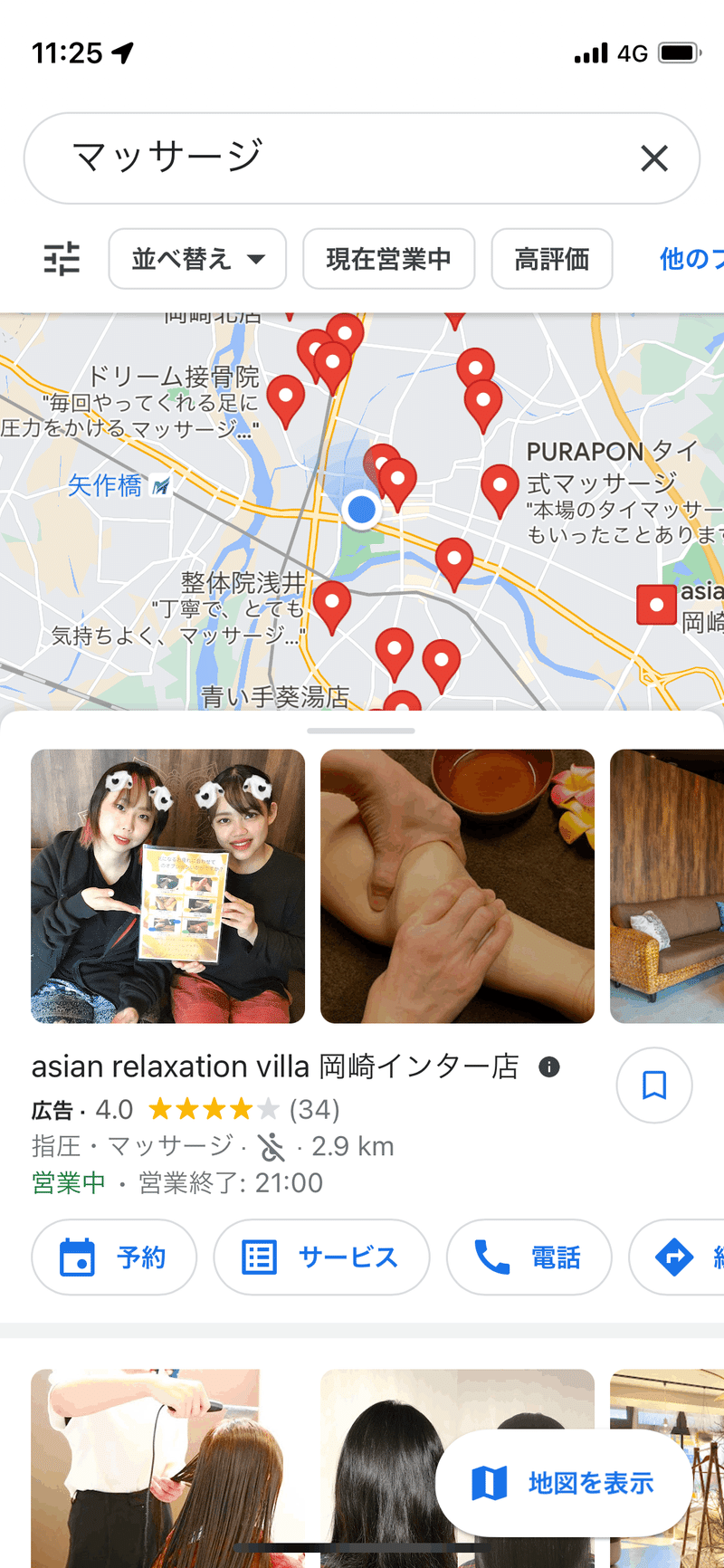Viewport: 724px width, 1568px height.
Task: Tap the 予約 booking button
Action: [114, 1257]
